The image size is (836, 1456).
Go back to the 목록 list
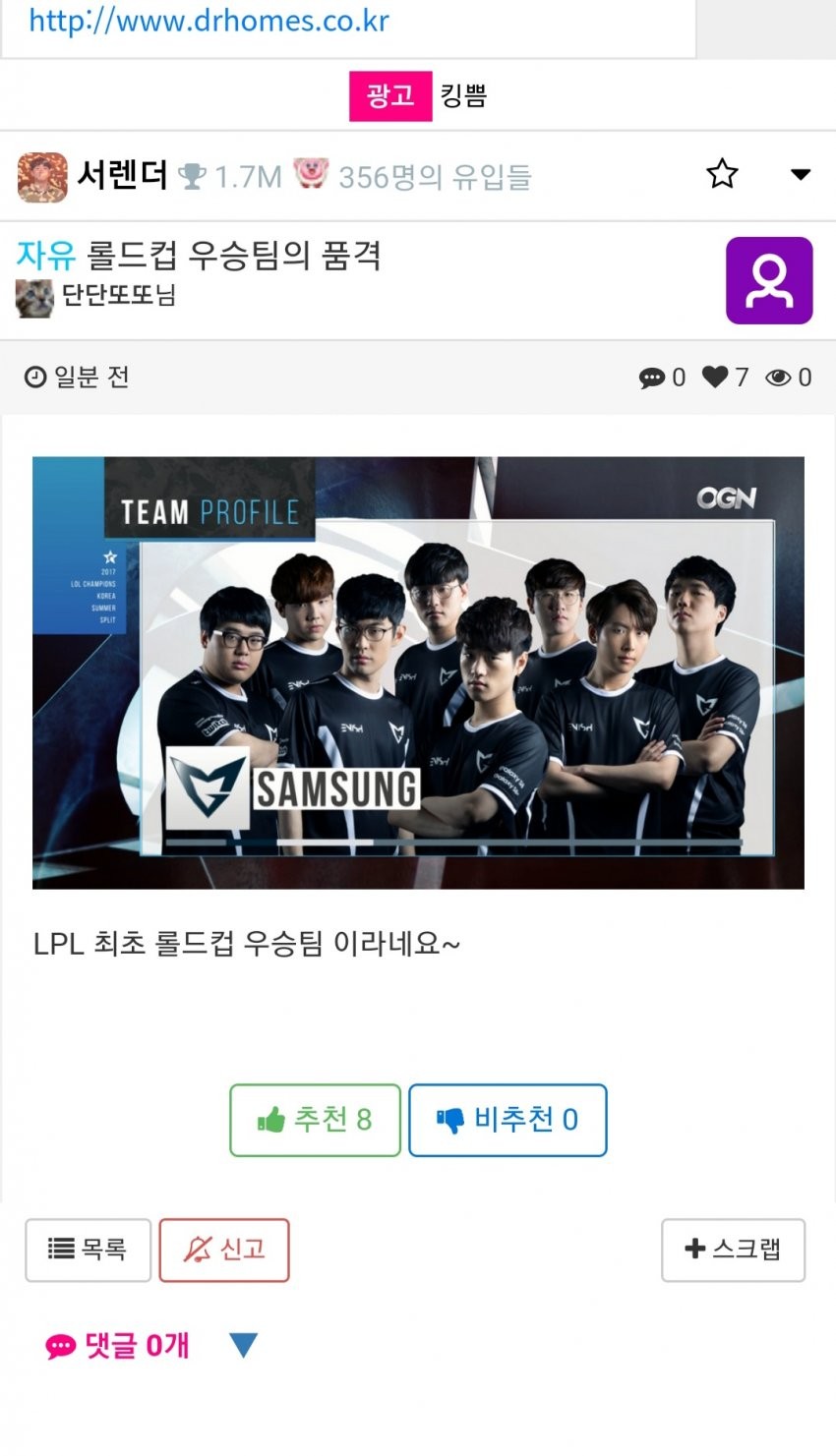[x=88, y=1250]
